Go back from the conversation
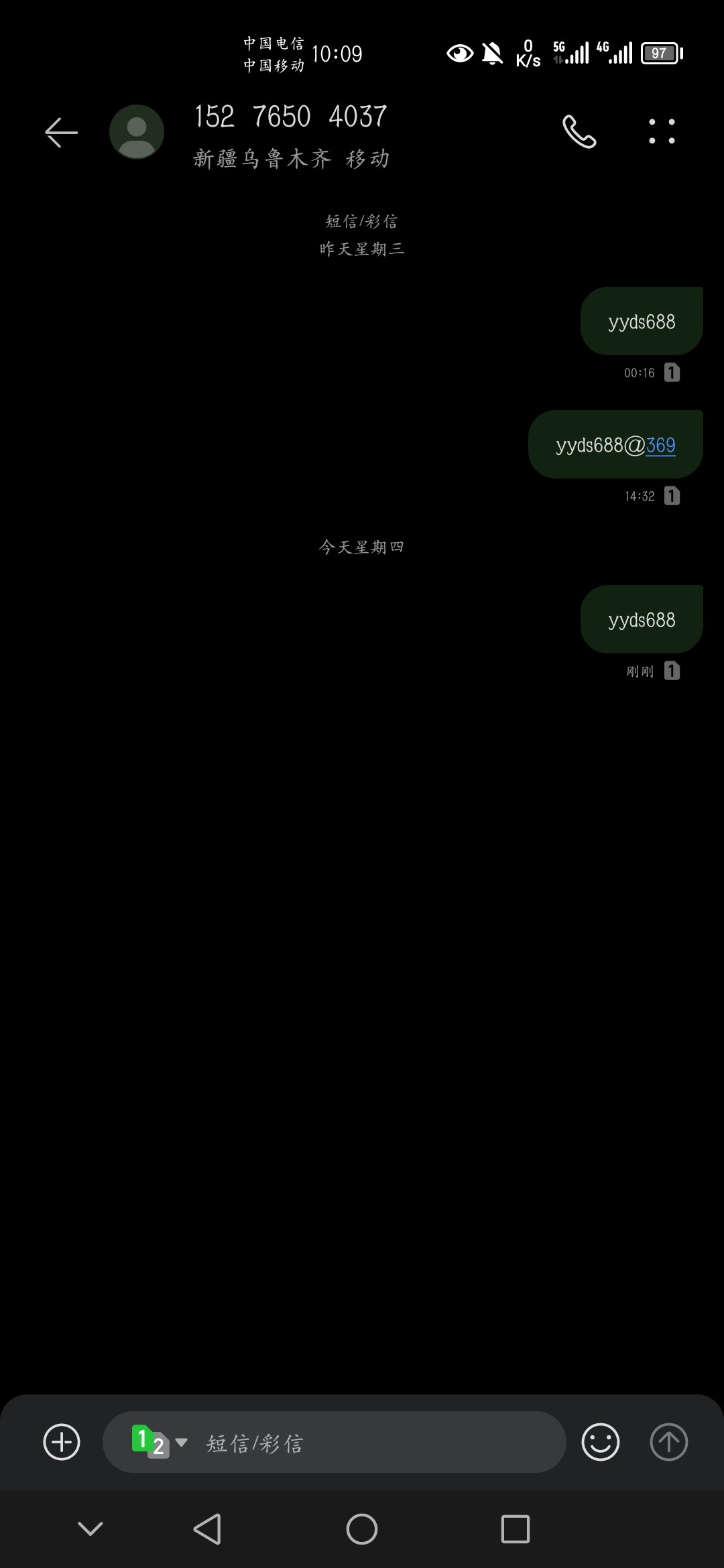This screenshot has width=724, height=1568. (x=61, y=132)
